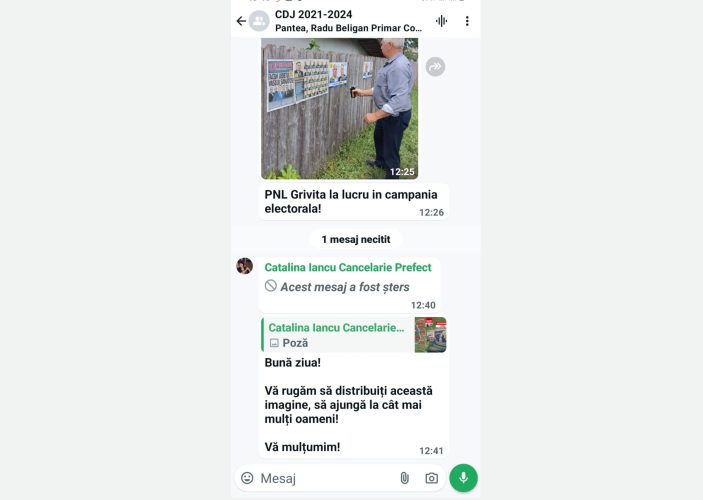Open the emoji picker
Image resolution: width=703 pixels, height=500 pixels.
[247, 478]
